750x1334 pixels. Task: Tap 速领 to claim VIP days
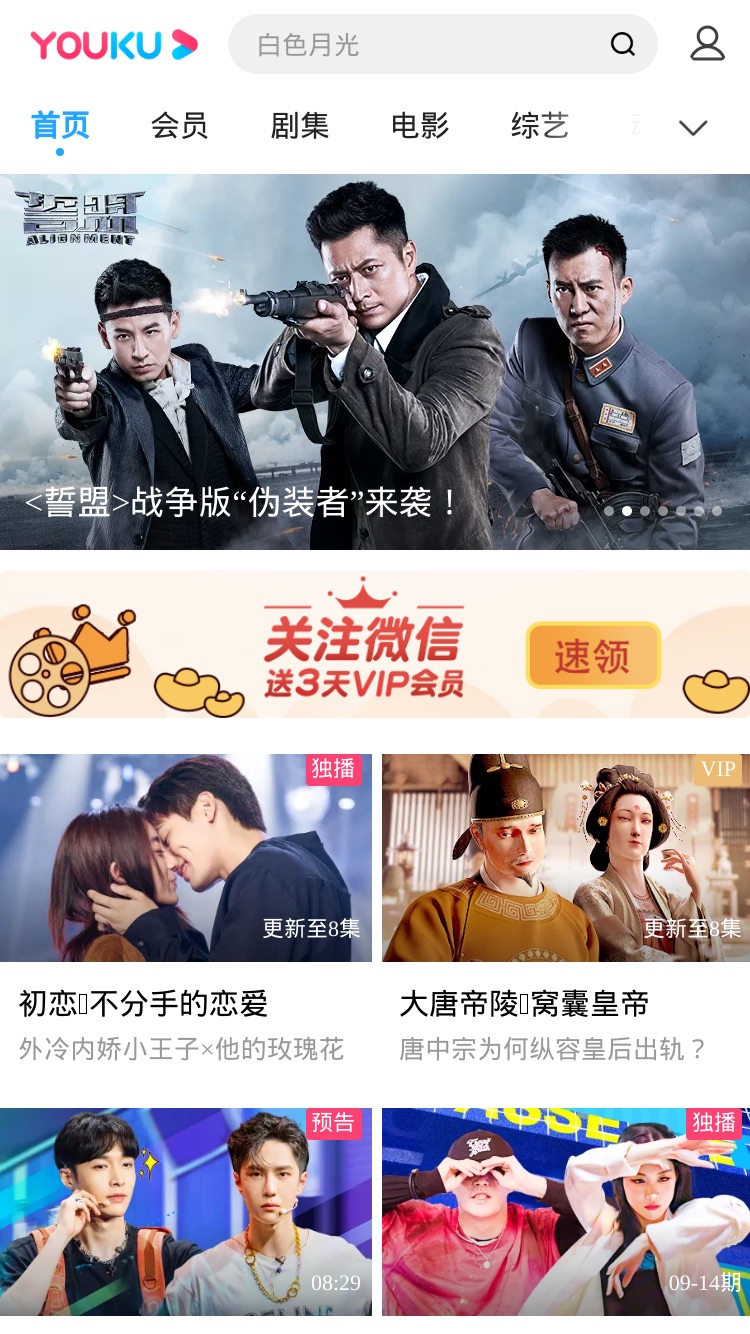click(594, 656)
